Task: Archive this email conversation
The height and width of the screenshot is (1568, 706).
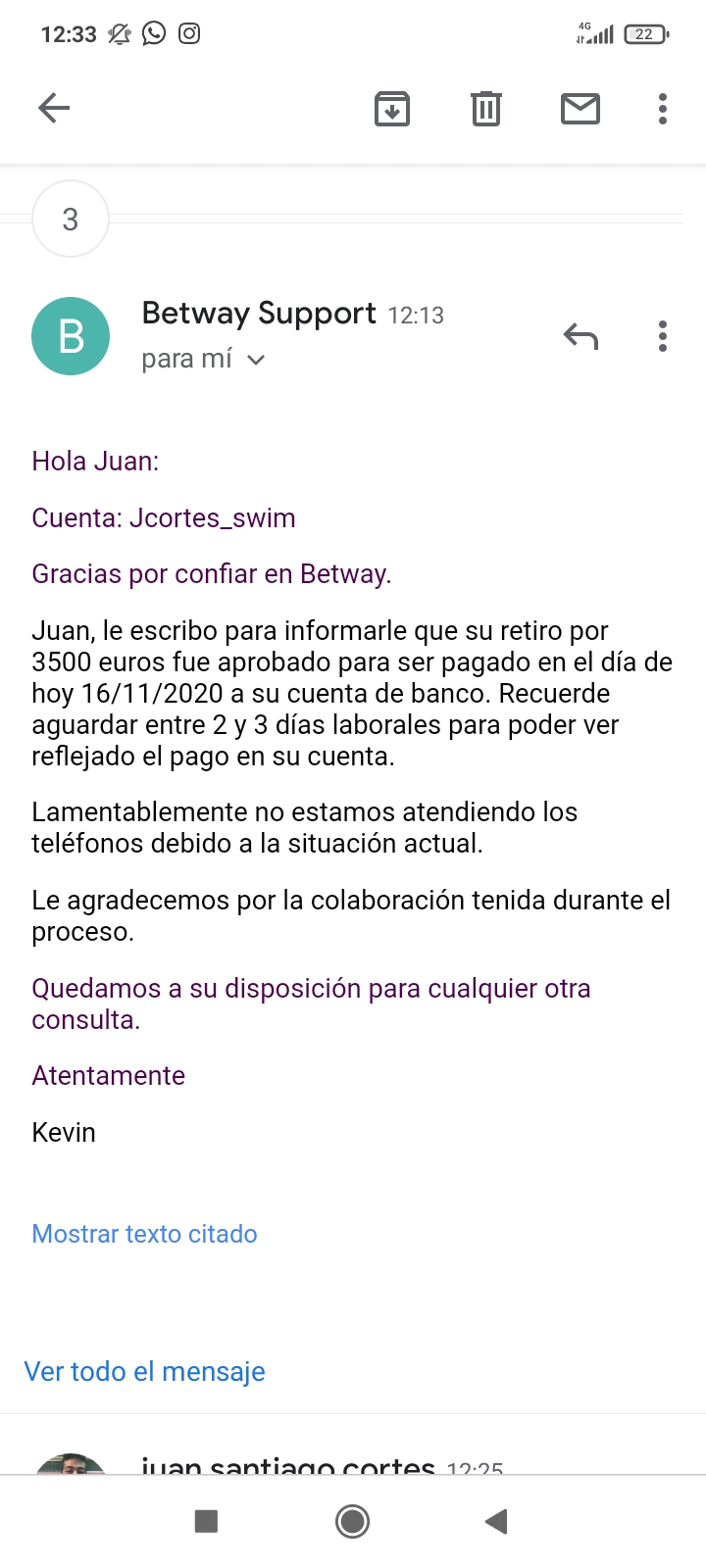Action: click(x=392, y=108)
